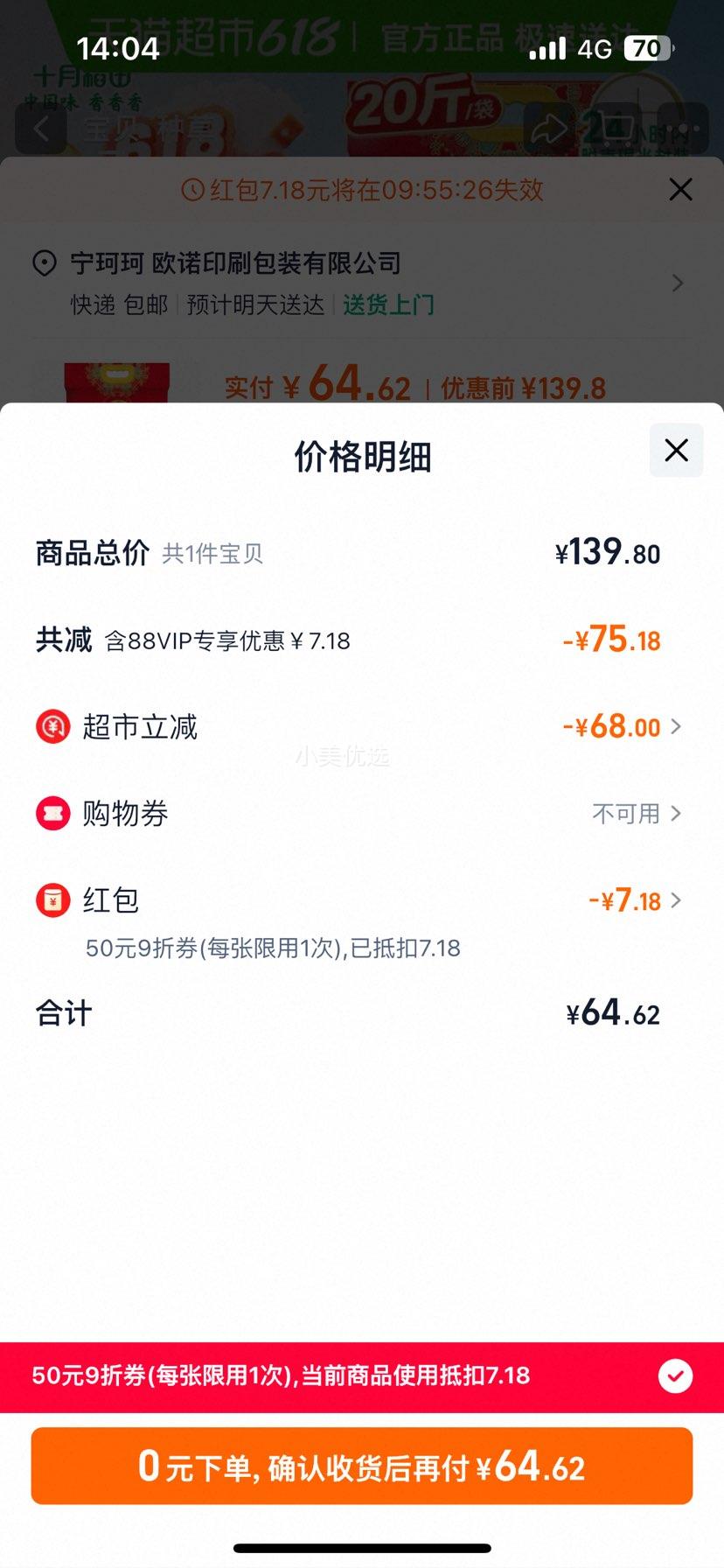Tap 0元下单 to place the order
Image resolution: width=724 pixels, height=1568 pixels.
click(362, 1466)
